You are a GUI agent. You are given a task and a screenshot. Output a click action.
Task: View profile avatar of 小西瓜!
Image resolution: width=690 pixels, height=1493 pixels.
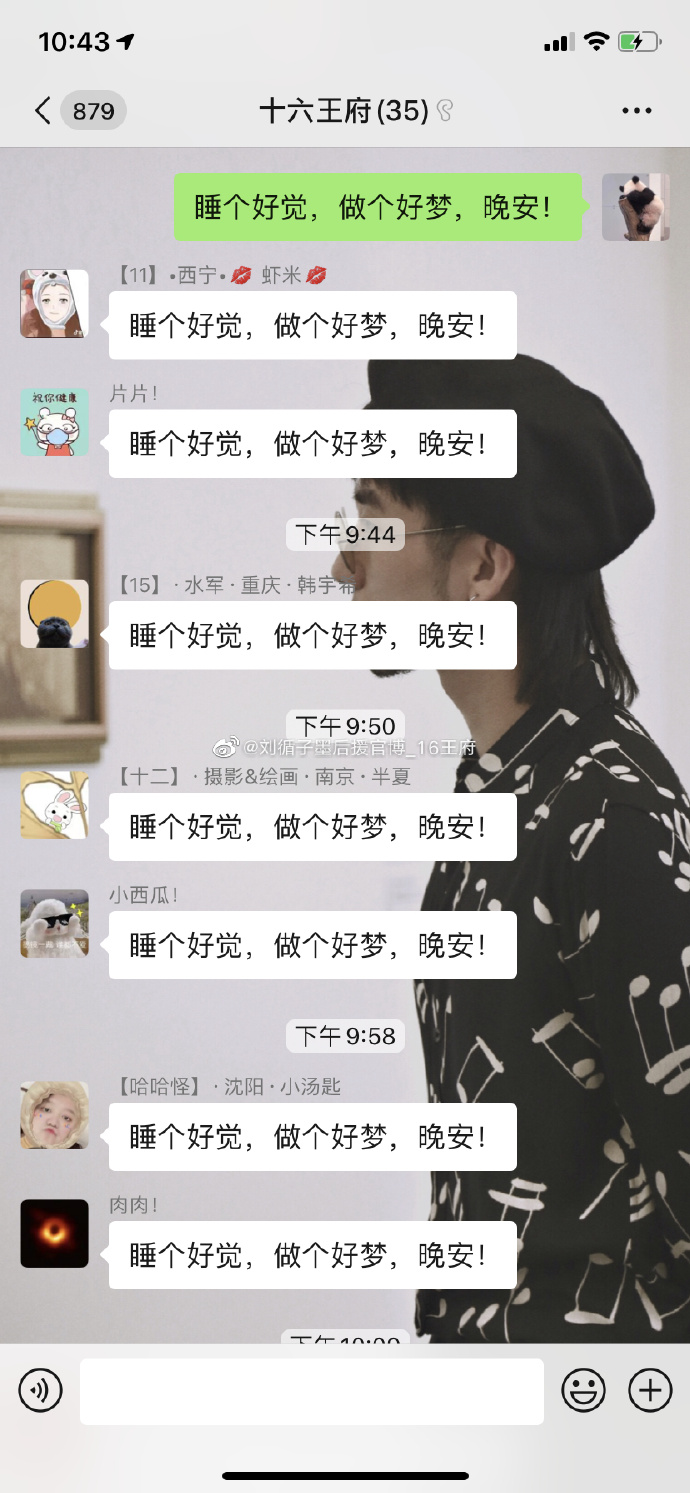point(55,923)
